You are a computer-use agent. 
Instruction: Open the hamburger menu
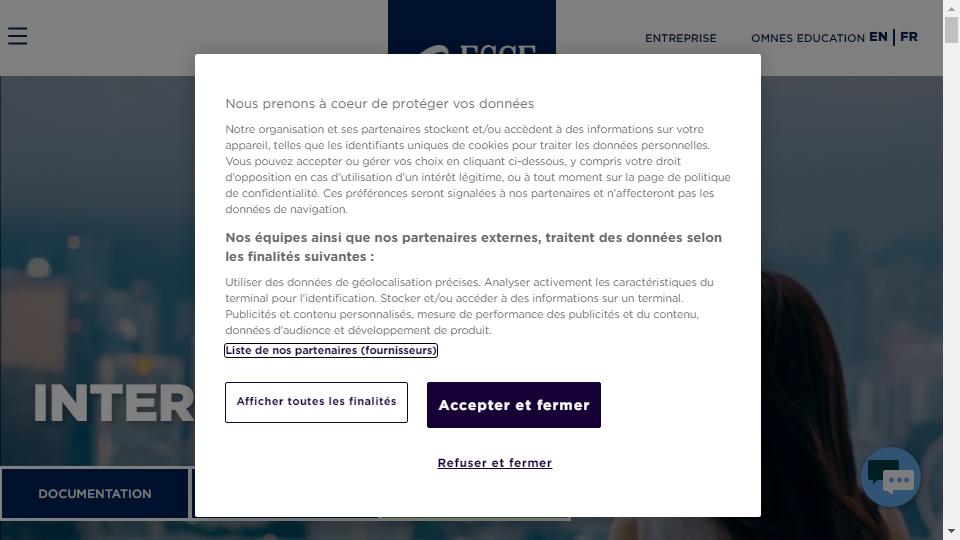point(18,36)
